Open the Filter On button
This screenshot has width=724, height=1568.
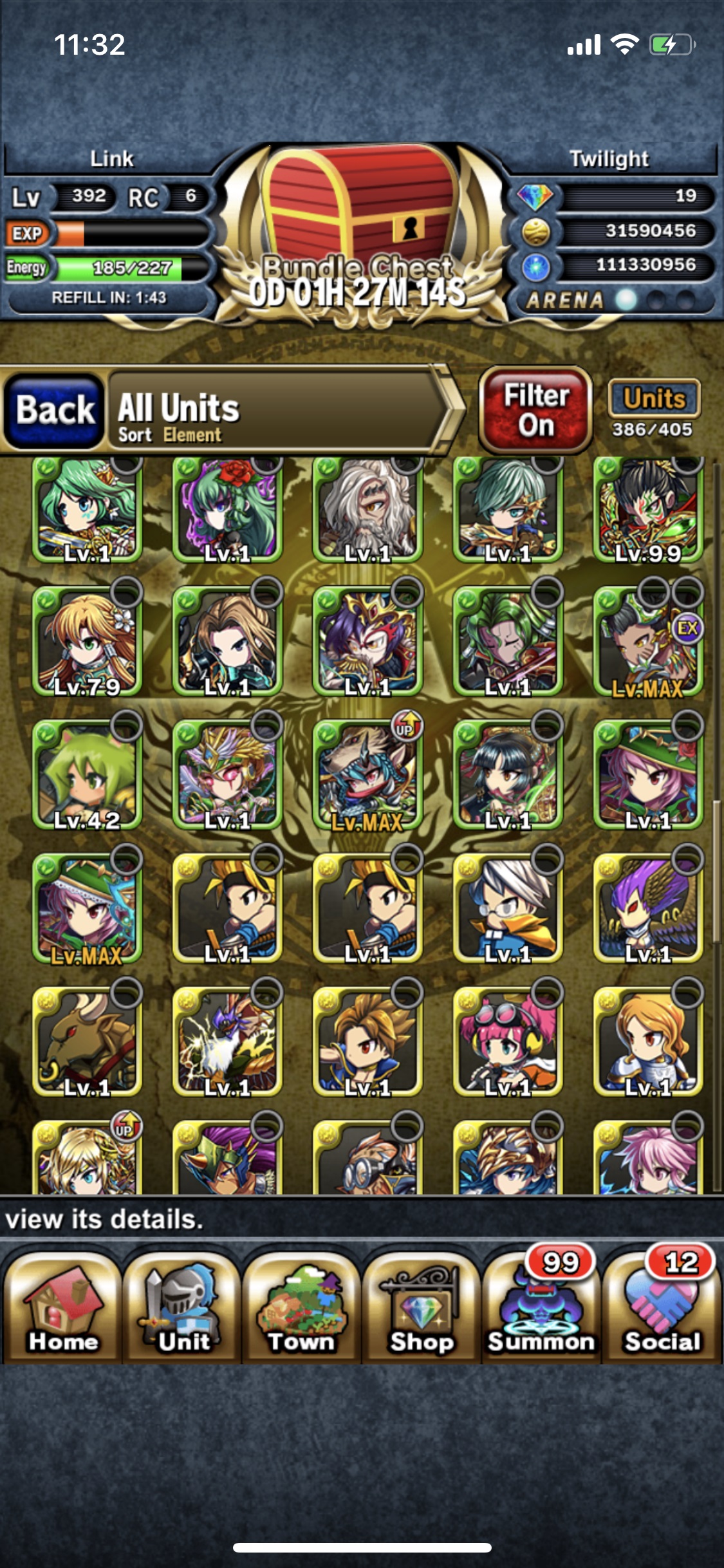tap(535, 410)
